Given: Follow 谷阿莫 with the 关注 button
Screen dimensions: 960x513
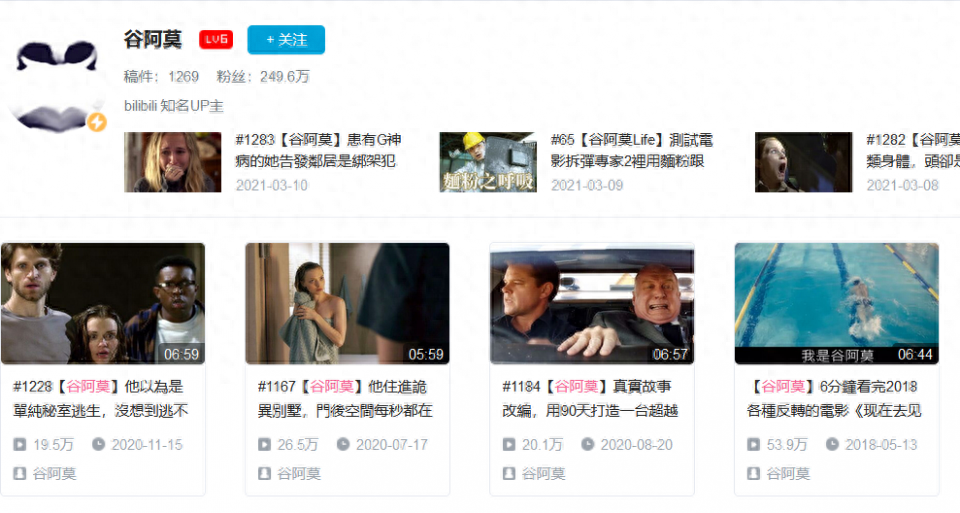Looking at the screenshot, I should tap(286, 40).
